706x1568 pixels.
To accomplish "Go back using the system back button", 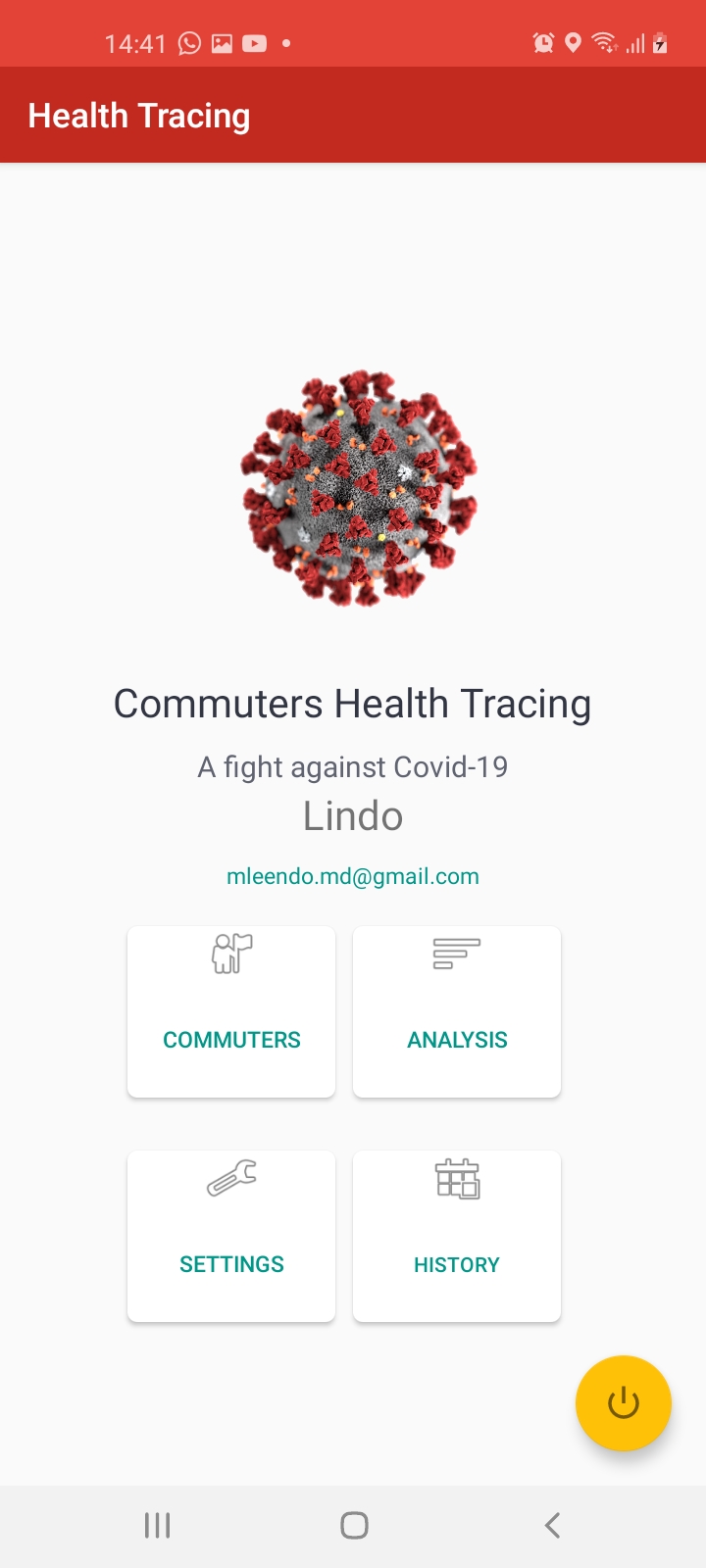I will tap(552, 1525).
